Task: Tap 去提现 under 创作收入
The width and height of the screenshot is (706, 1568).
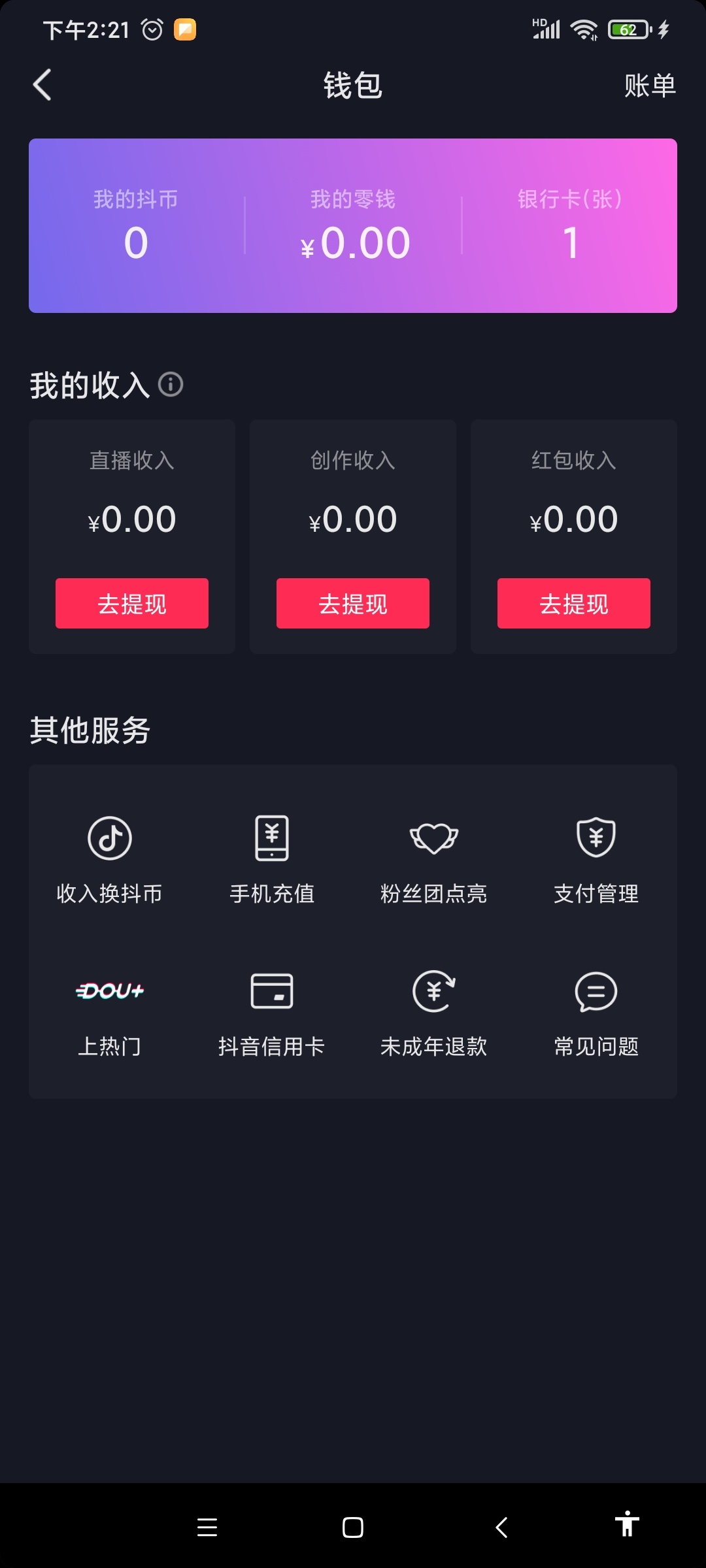Action: [353, 603]
